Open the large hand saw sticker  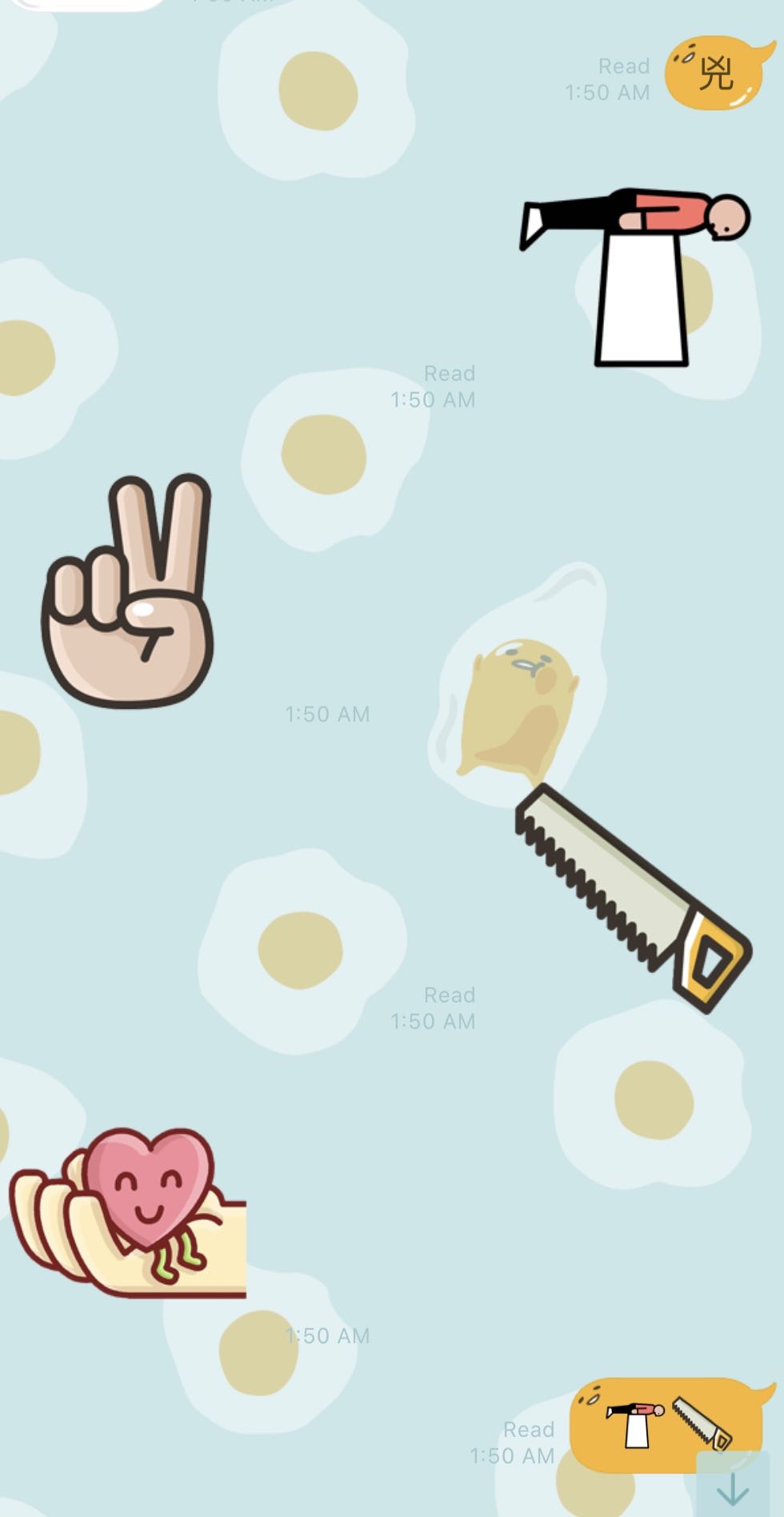[x=632, y=896]
